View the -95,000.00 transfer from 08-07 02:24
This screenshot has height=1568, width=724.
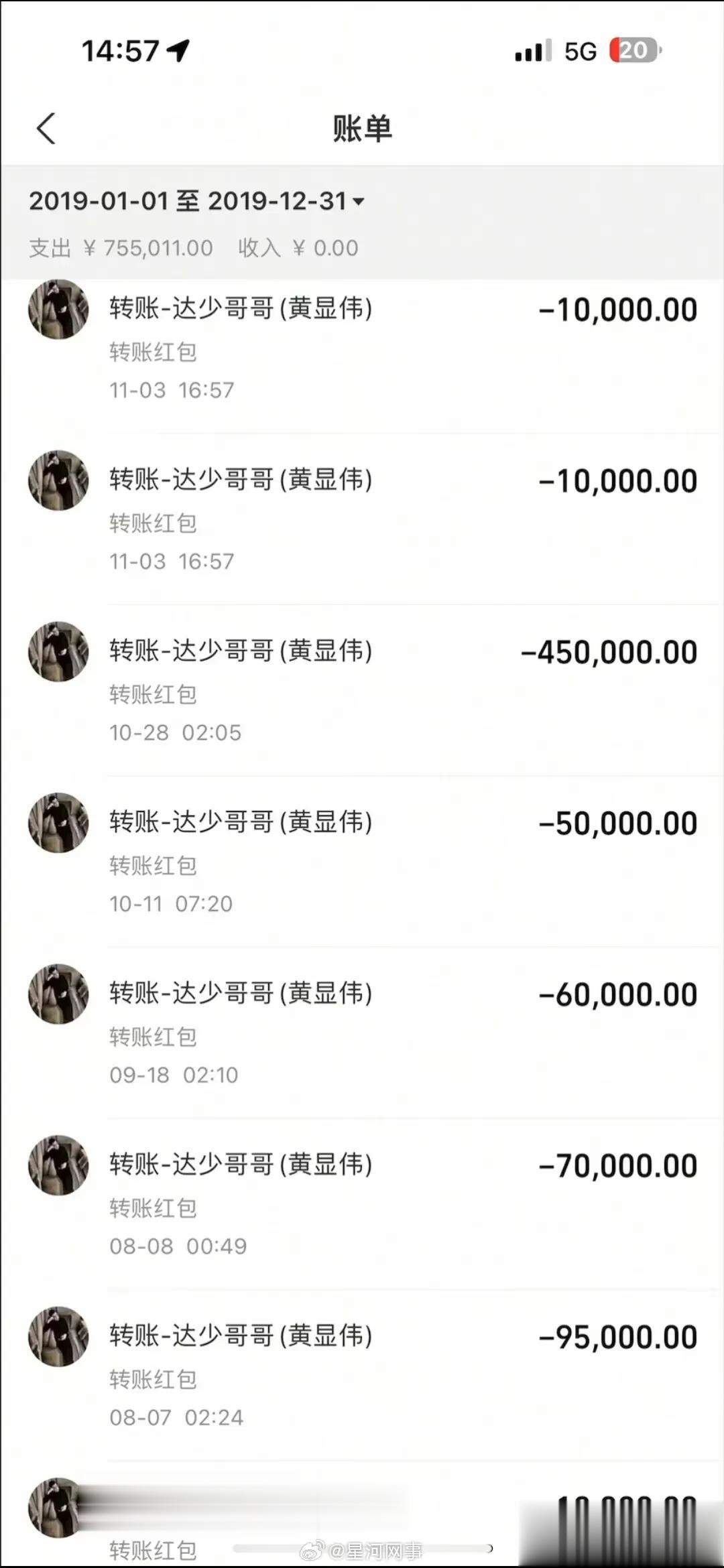(x=362, y=1375)
